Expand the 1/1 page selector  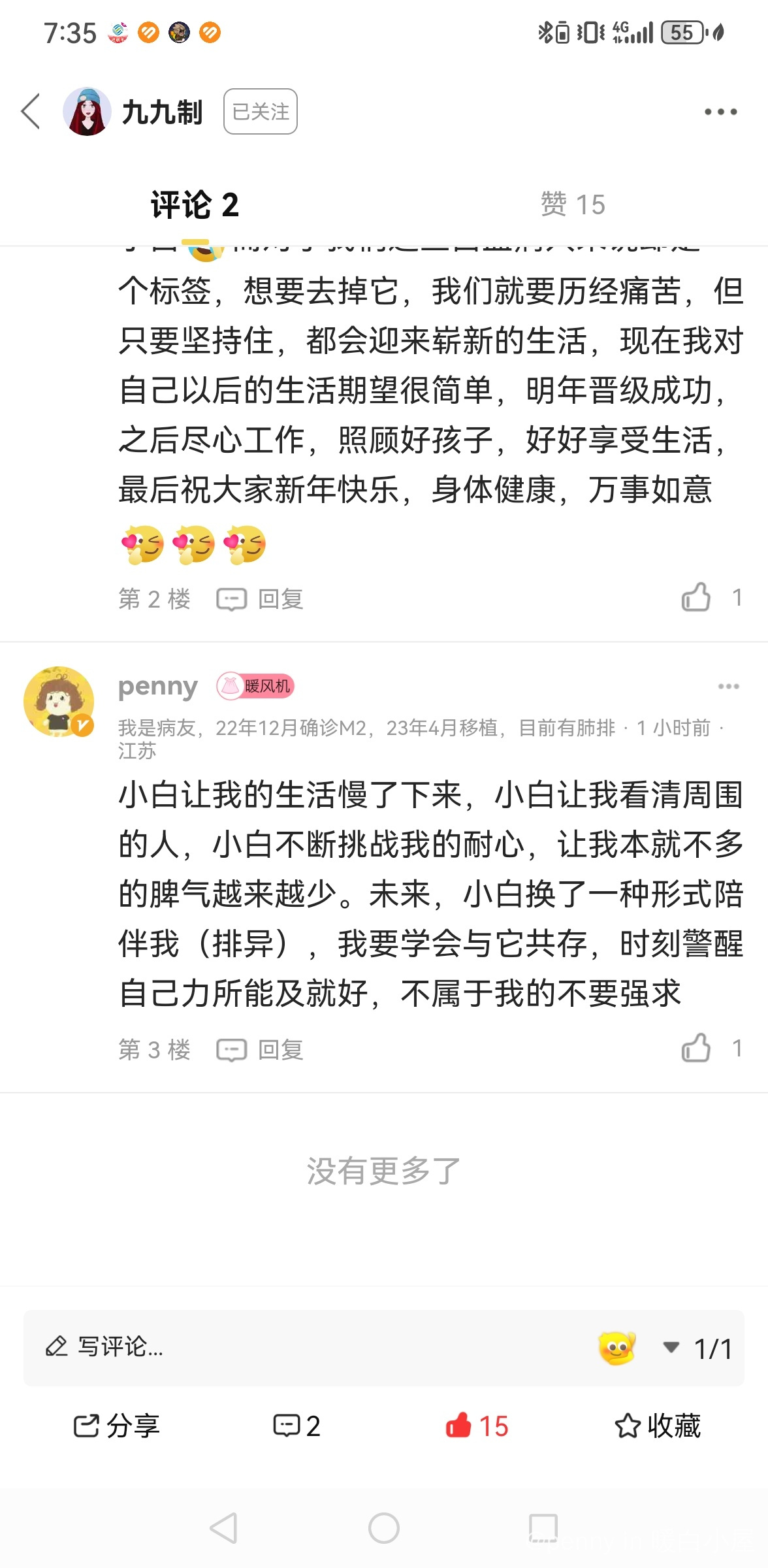click(x=697, y=1348)
